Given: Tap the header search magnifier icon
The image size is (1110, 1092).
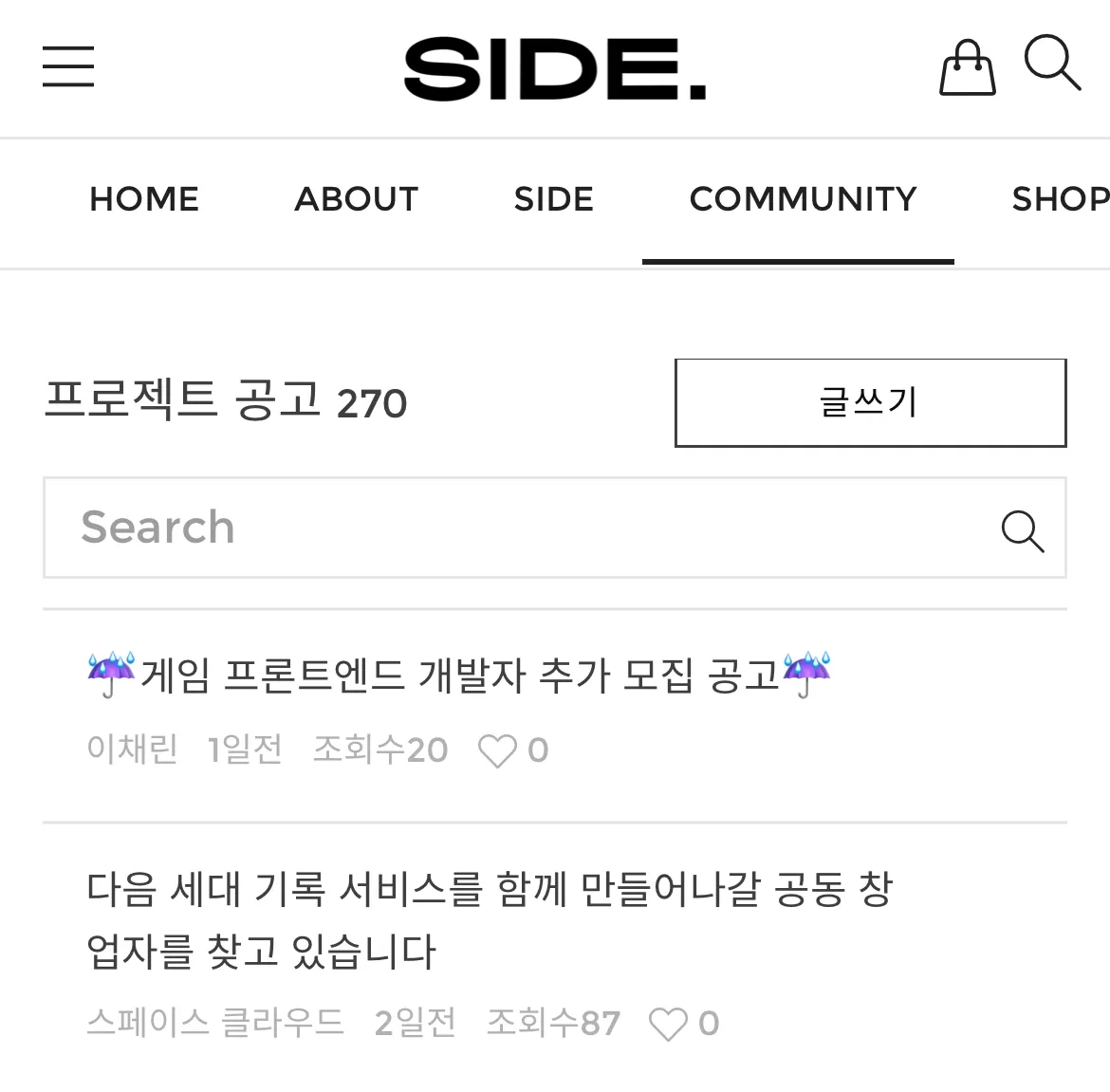Looking at the screenshot, I should pyautogui.click(x=1052, y=64).
